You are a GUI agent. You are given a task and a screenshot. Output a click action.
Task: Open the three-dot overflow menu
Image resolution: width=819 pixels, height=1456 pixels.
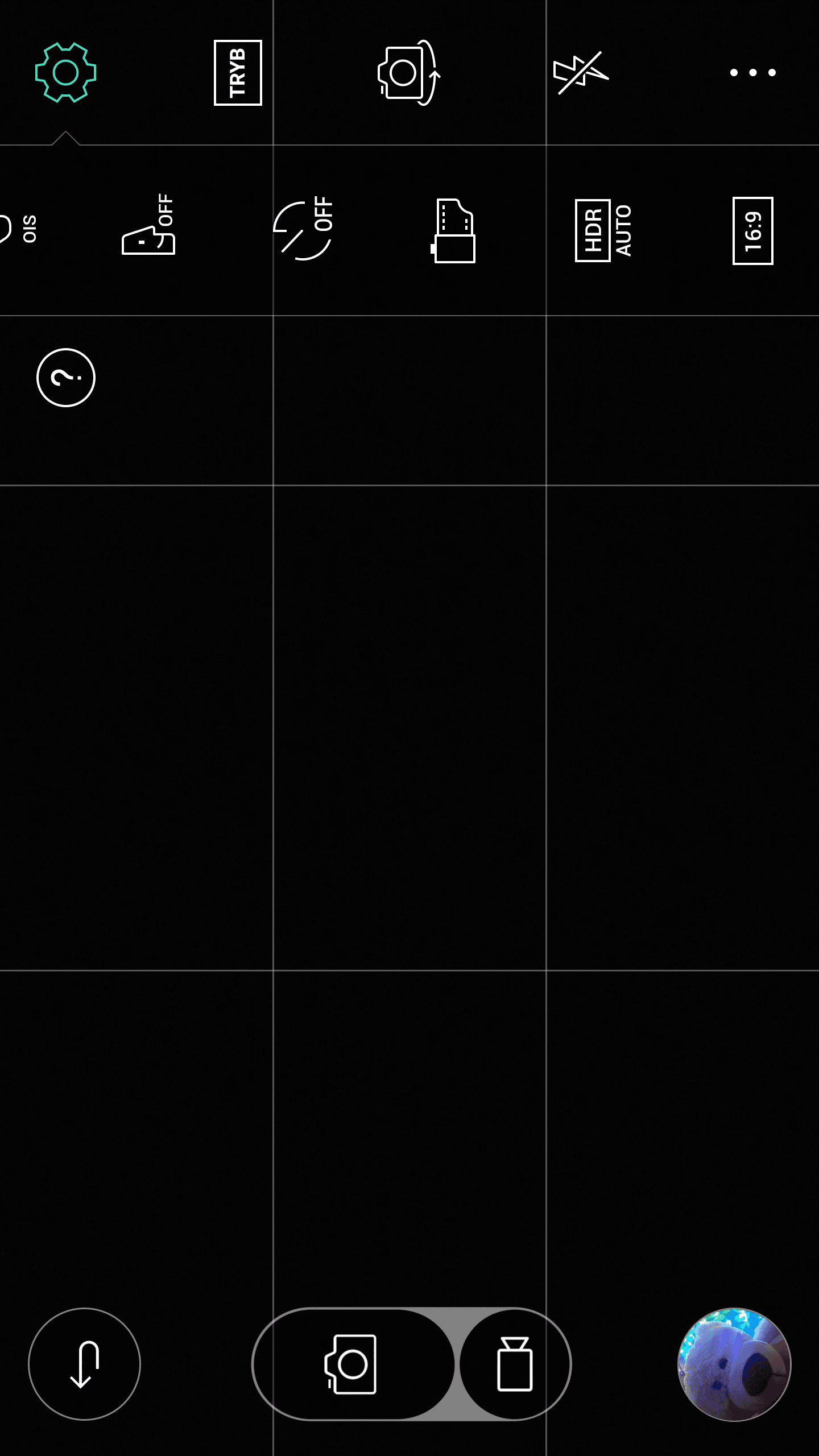[753, 72]
